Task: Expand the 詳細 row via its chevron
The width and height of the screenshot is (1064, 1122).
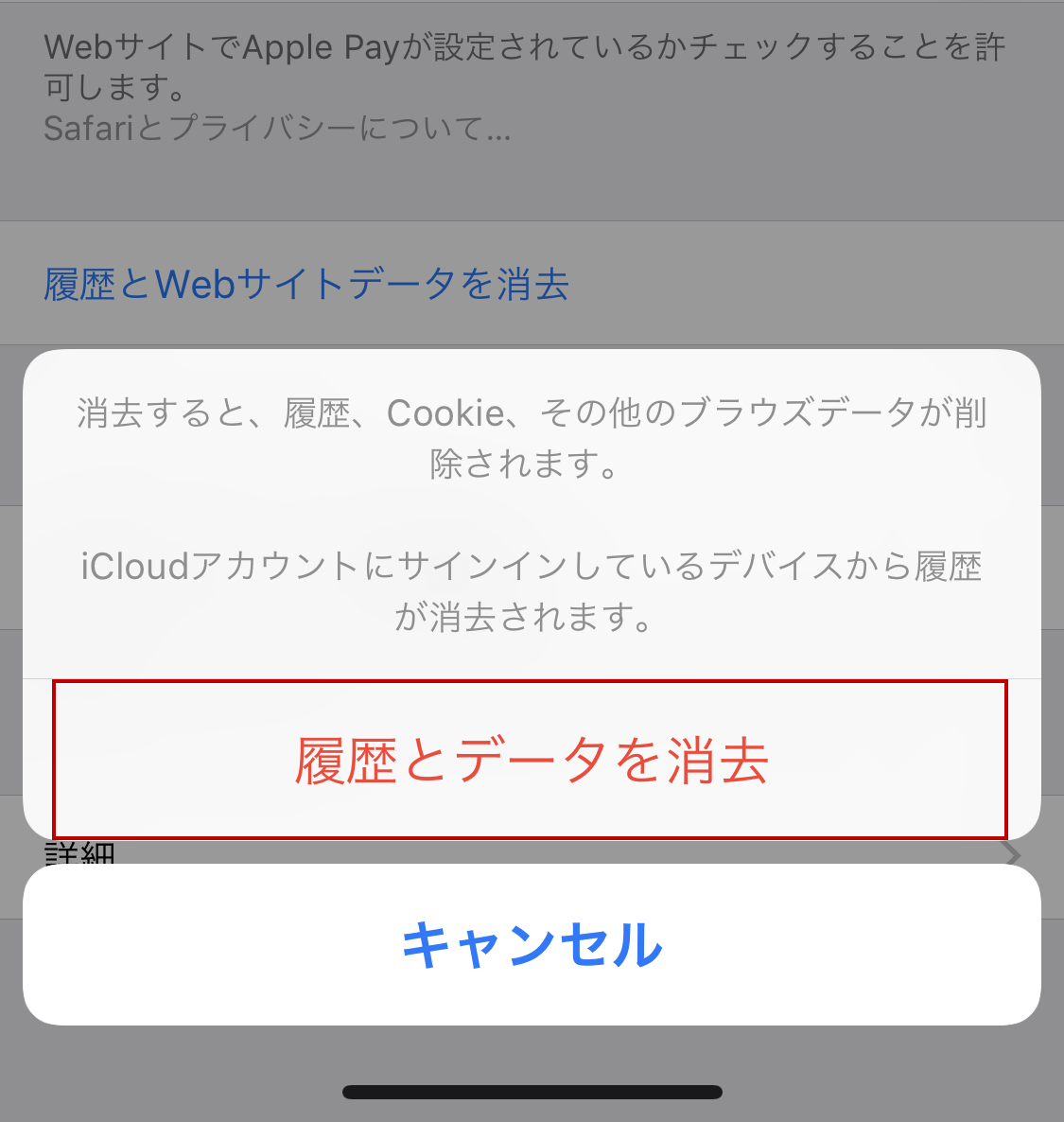Action: click(x=1012, y=854)
